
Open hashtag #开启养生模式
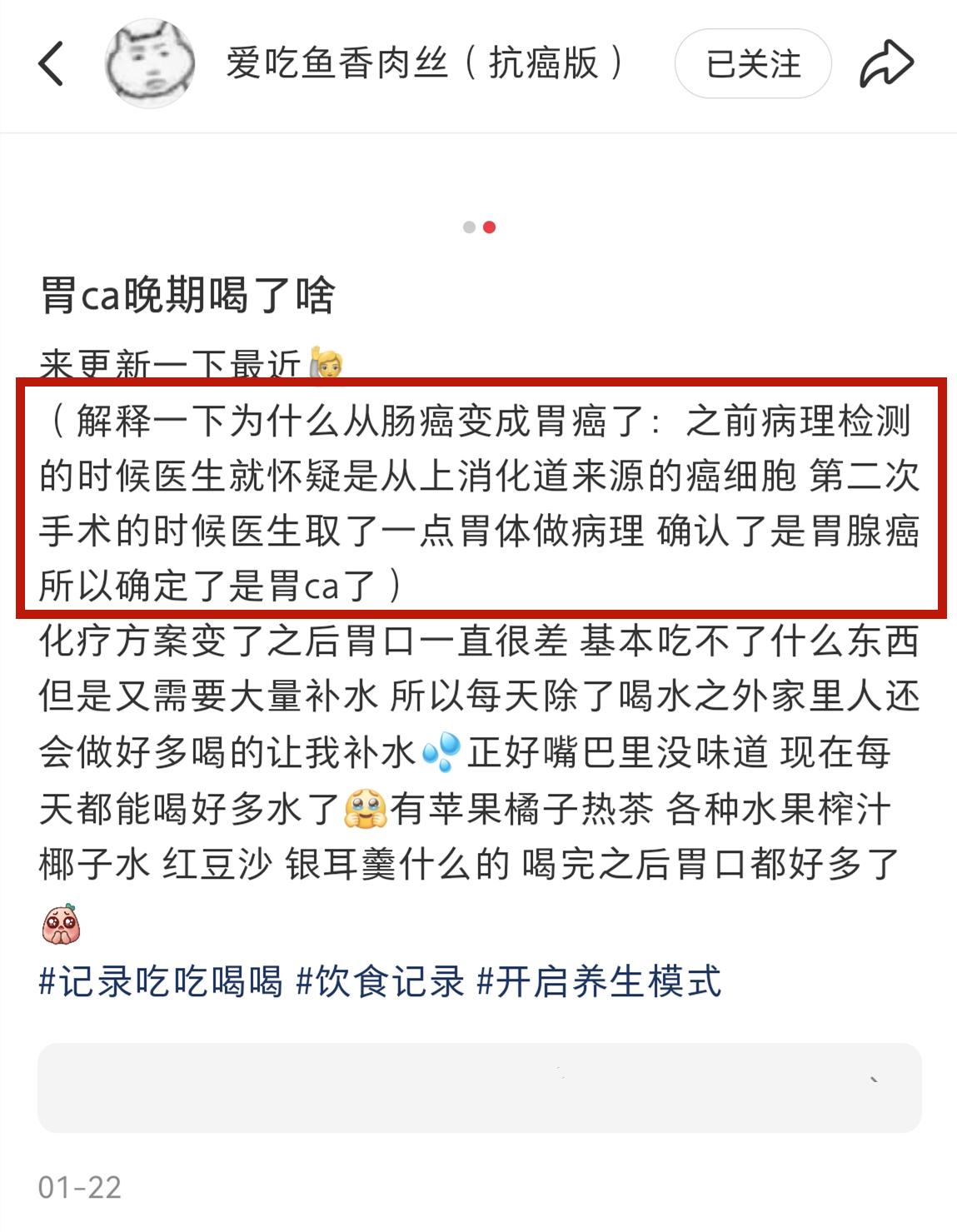[x=599, y=980]
